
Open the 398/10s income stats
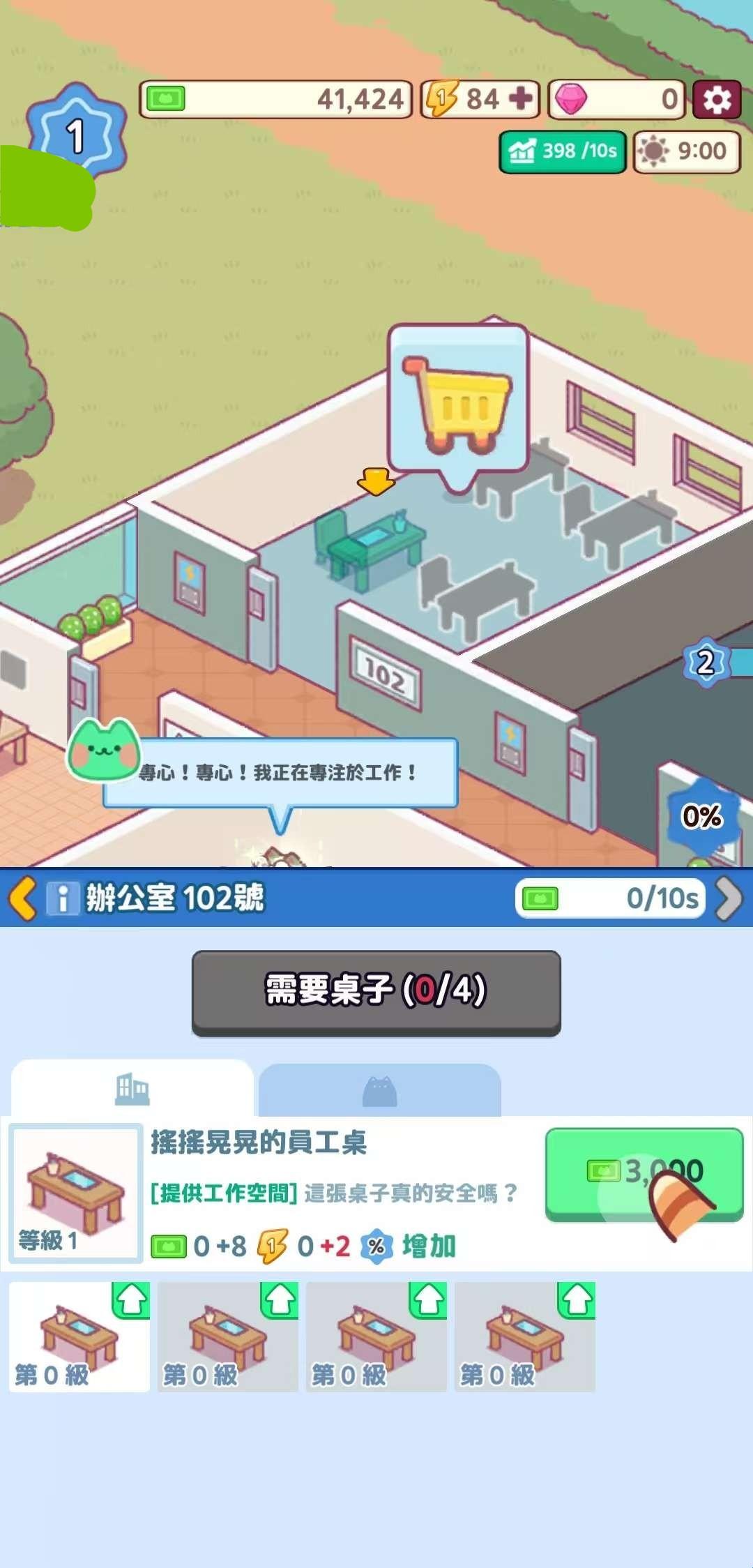pyautogui.click(x=563, y=151)
